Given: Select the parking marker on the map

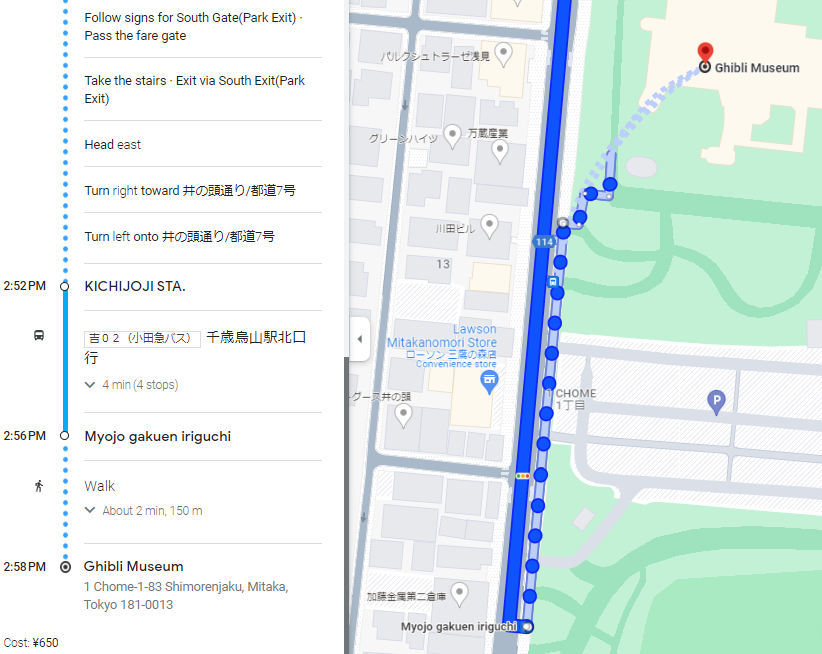Looking at the screenshot, I should (716, 402).
